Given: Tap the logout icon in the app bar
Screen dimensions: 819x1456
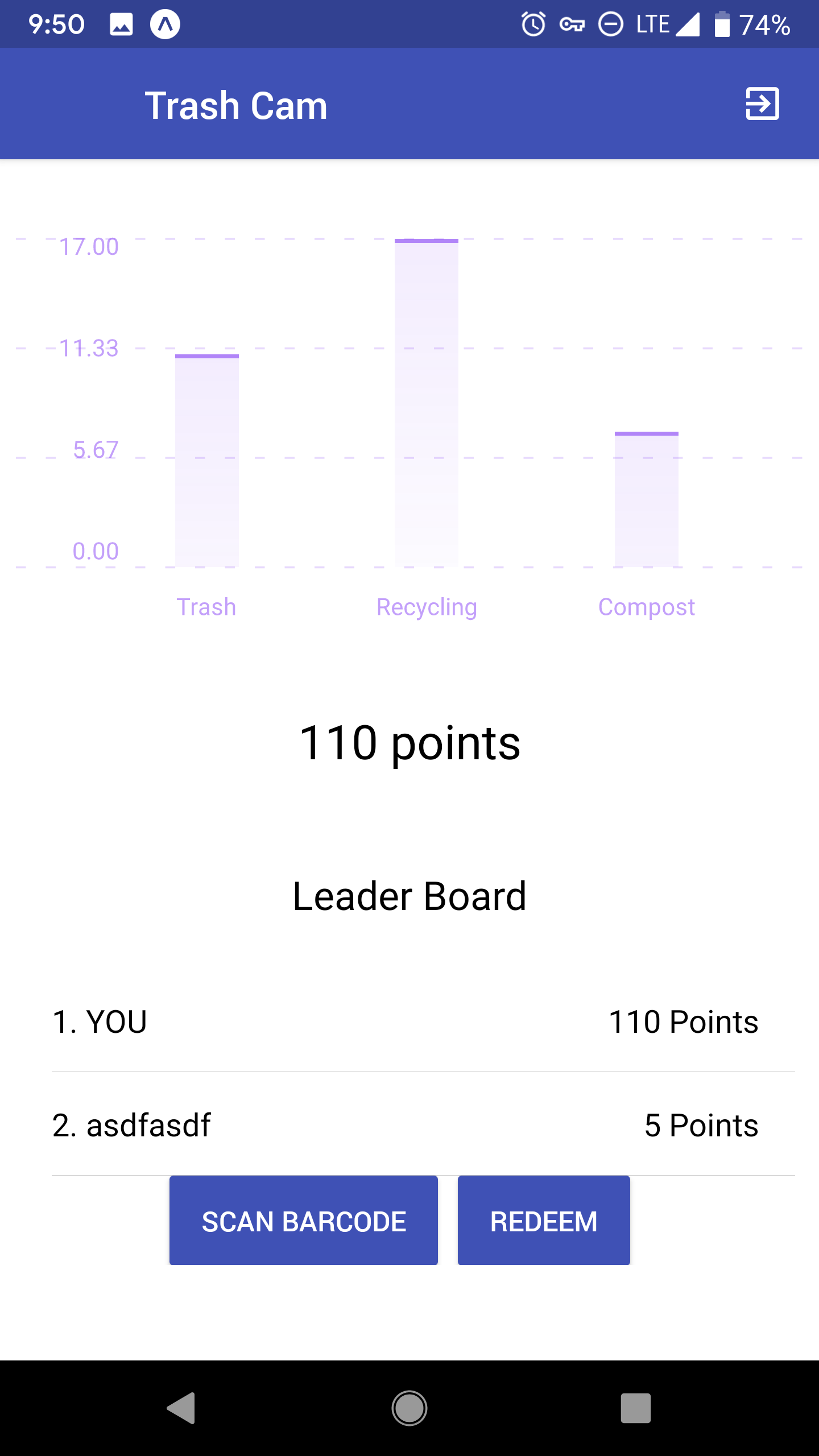Looking at the screenshot, I should tap(762, 104).
